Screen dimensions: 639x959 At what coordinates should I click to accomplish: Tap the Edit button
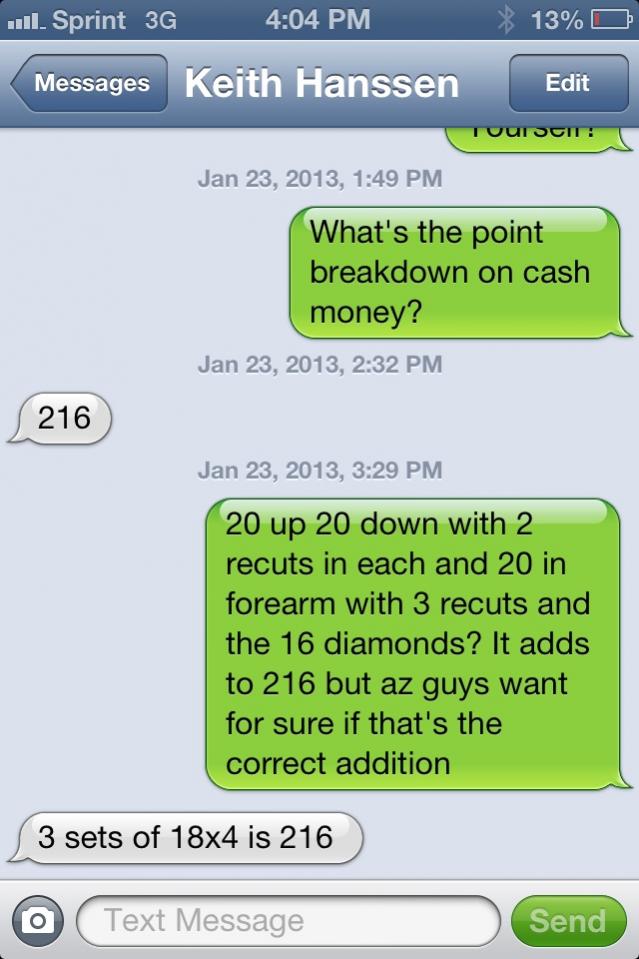[x=567, y=84]
